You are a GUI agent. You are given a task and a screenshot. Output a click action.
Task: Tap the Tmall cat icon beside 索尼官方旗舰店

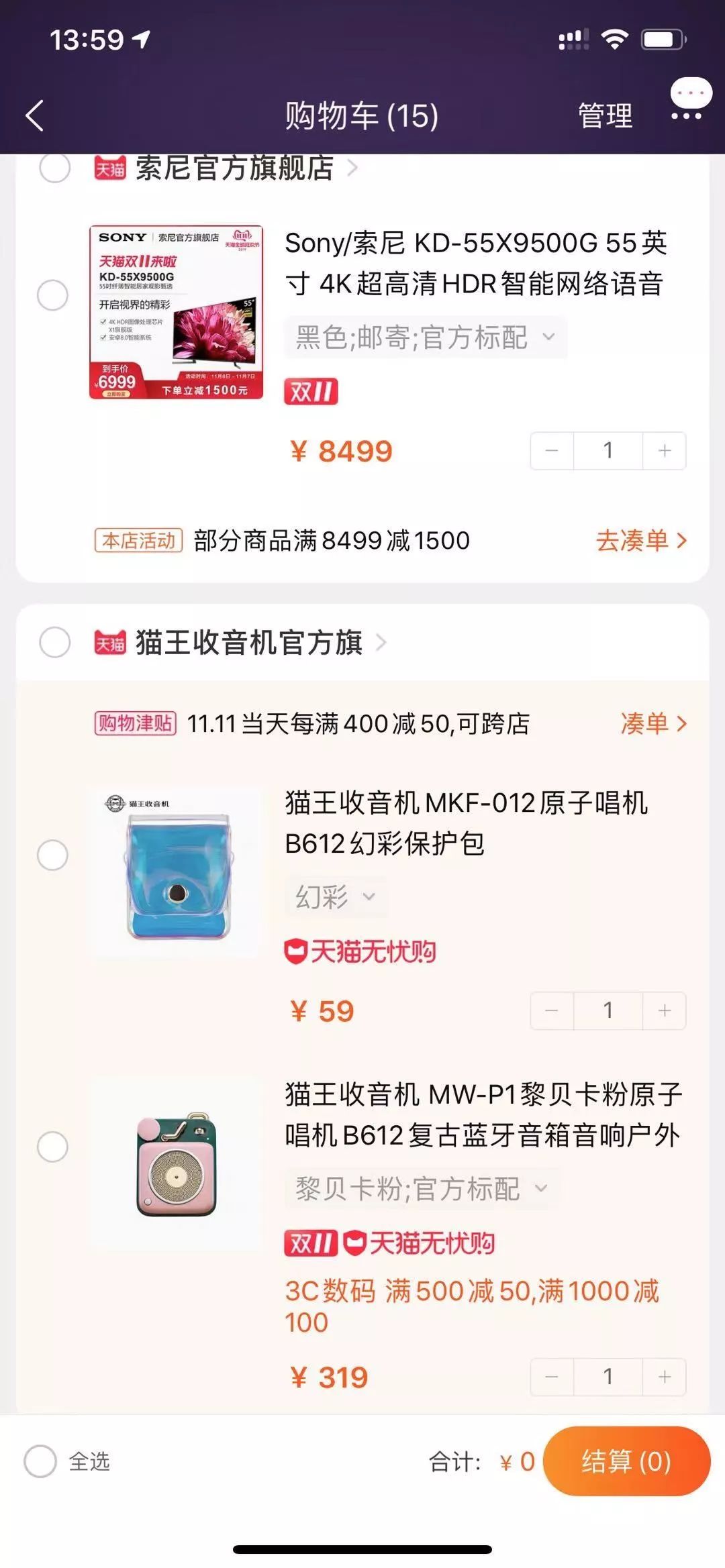click(111, 169)
